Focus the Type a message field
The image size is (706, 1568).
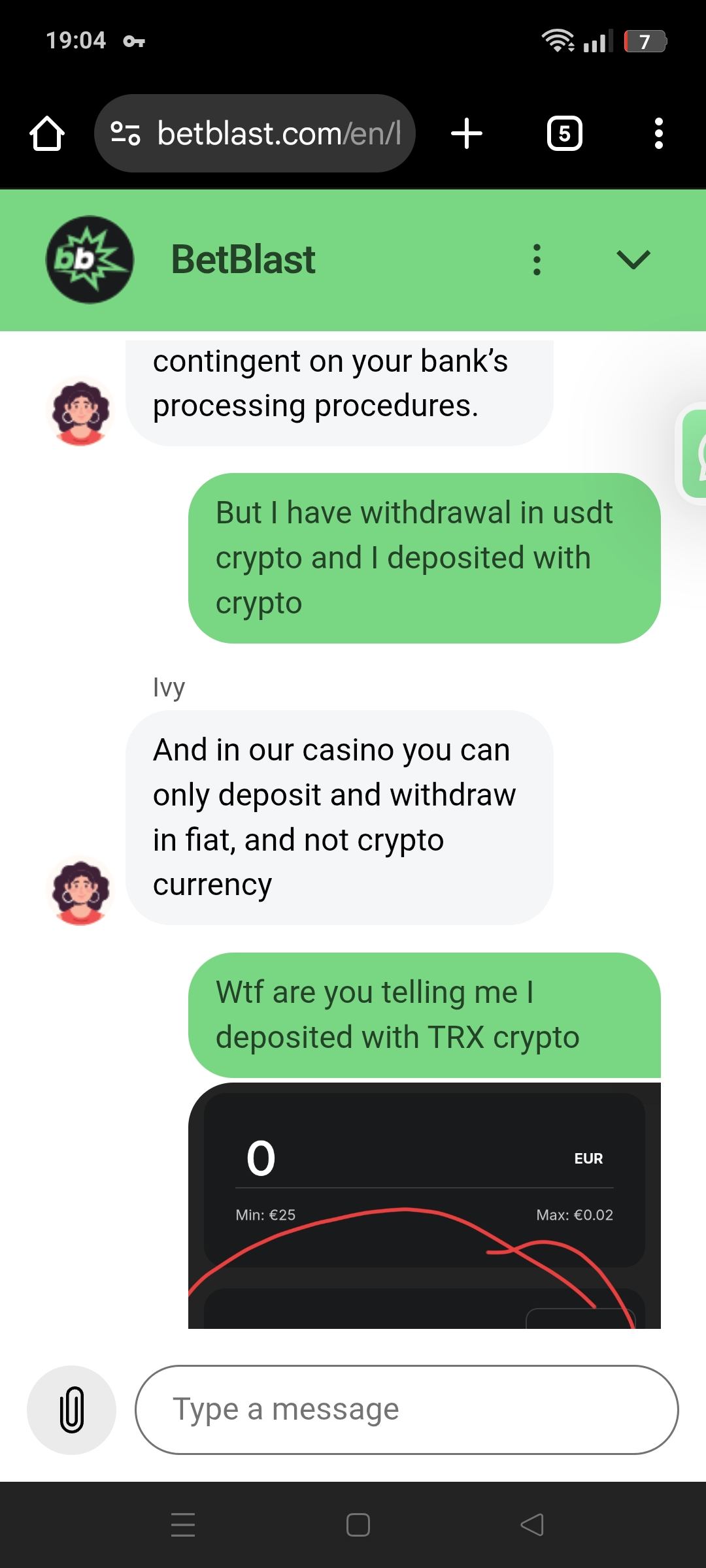pos(406,1409)
